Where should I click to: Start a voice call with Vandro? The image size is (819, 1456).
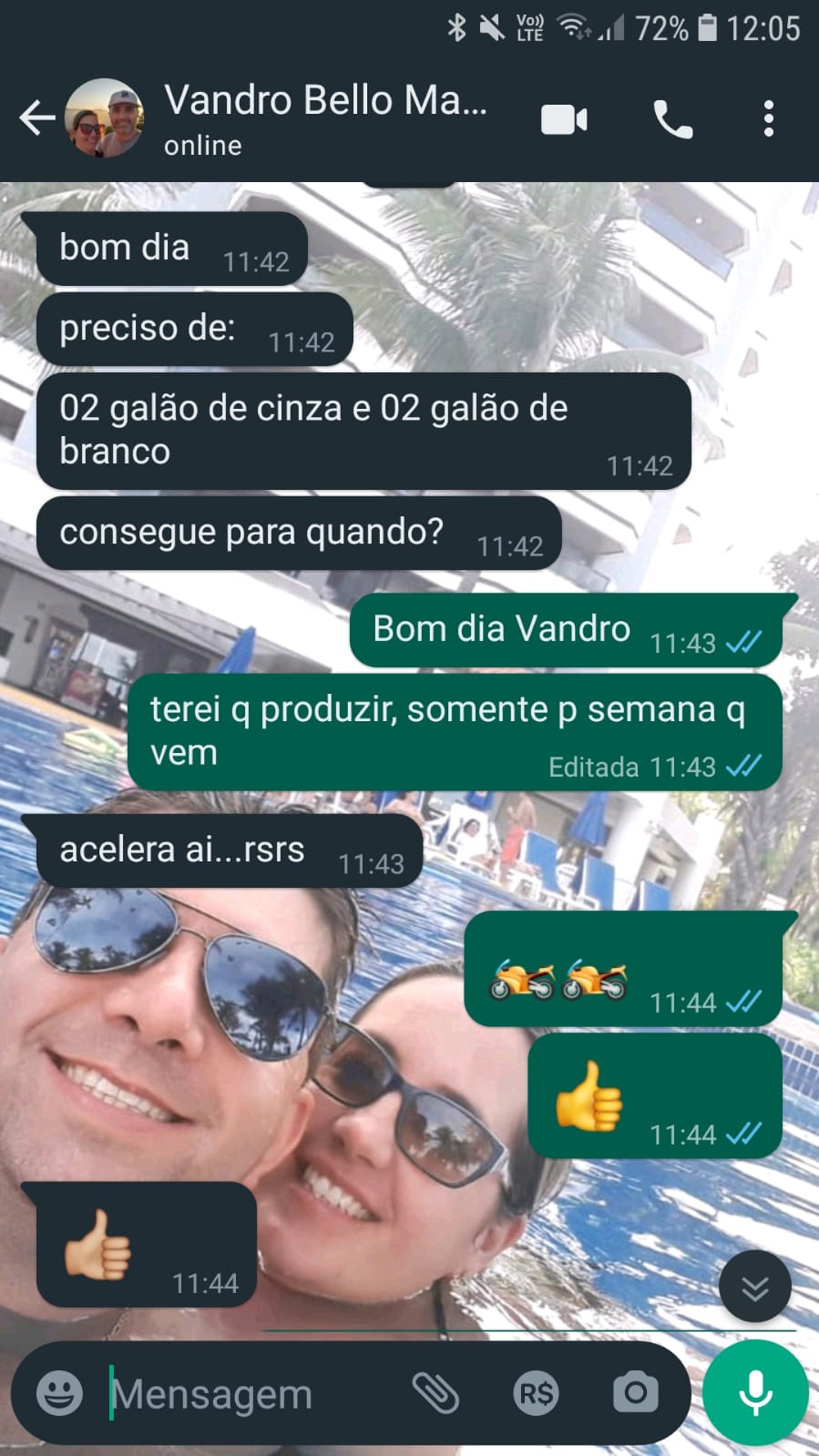click(x=673, y=119)
